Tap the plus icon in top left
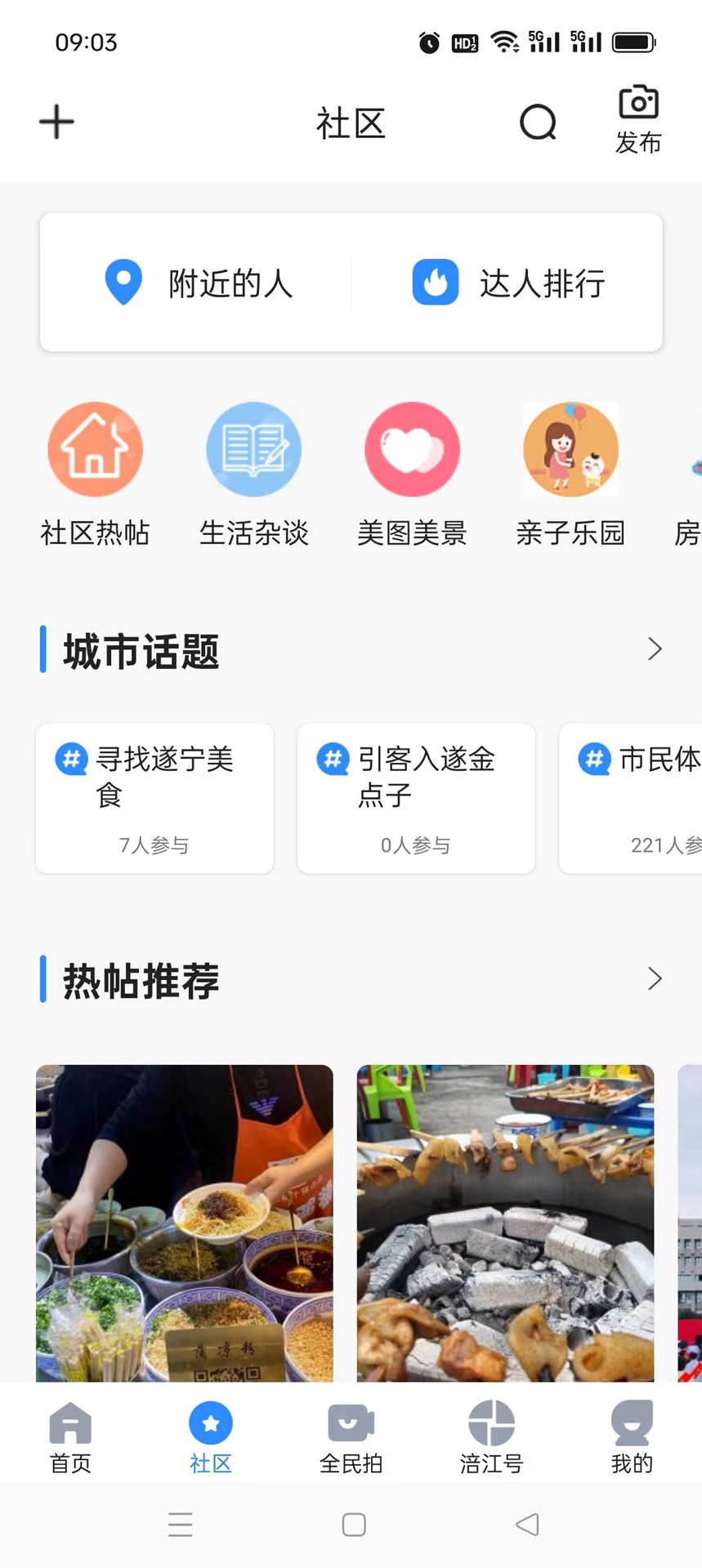Image resolution: width=702 pixels, height=1568 pixels. 55,121
